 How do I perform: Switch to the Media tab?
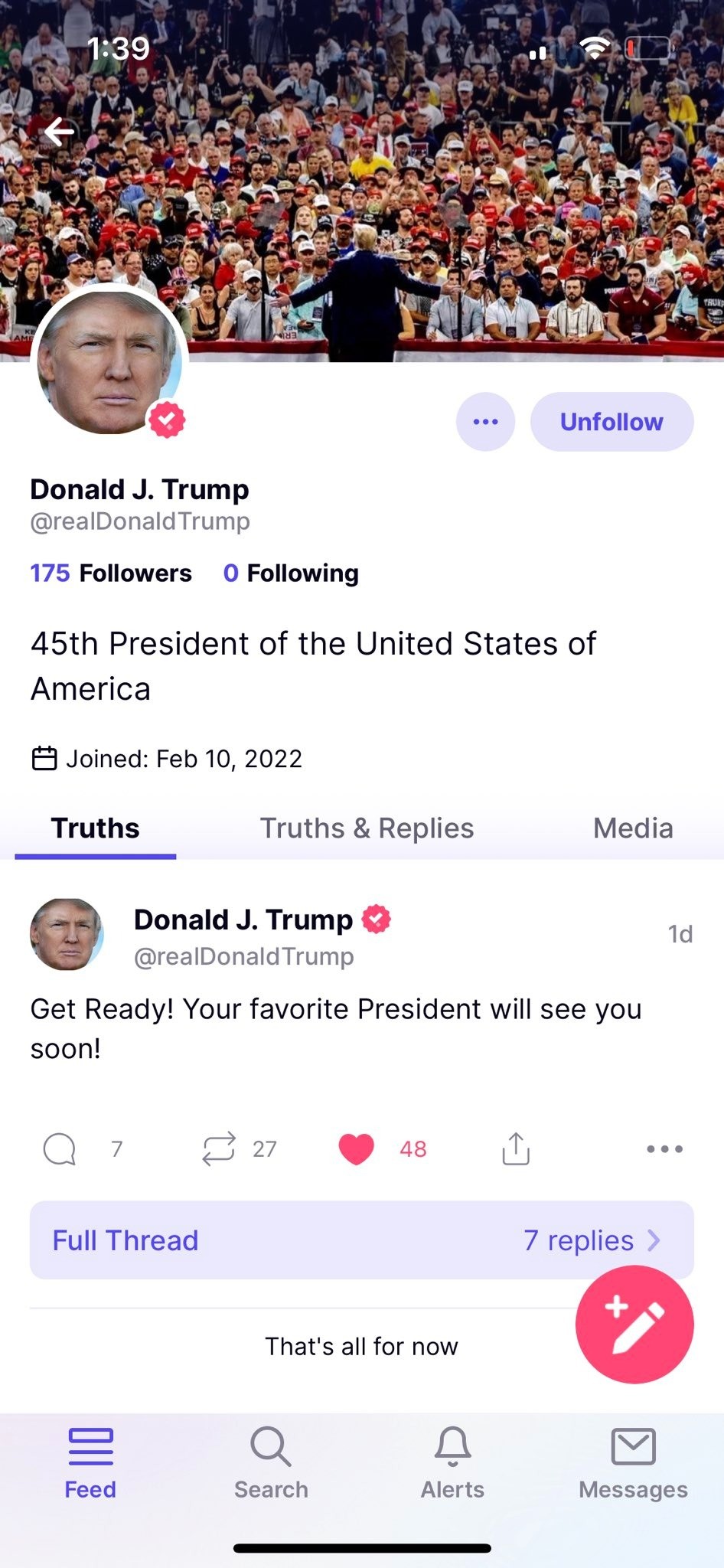coord(633,828)
